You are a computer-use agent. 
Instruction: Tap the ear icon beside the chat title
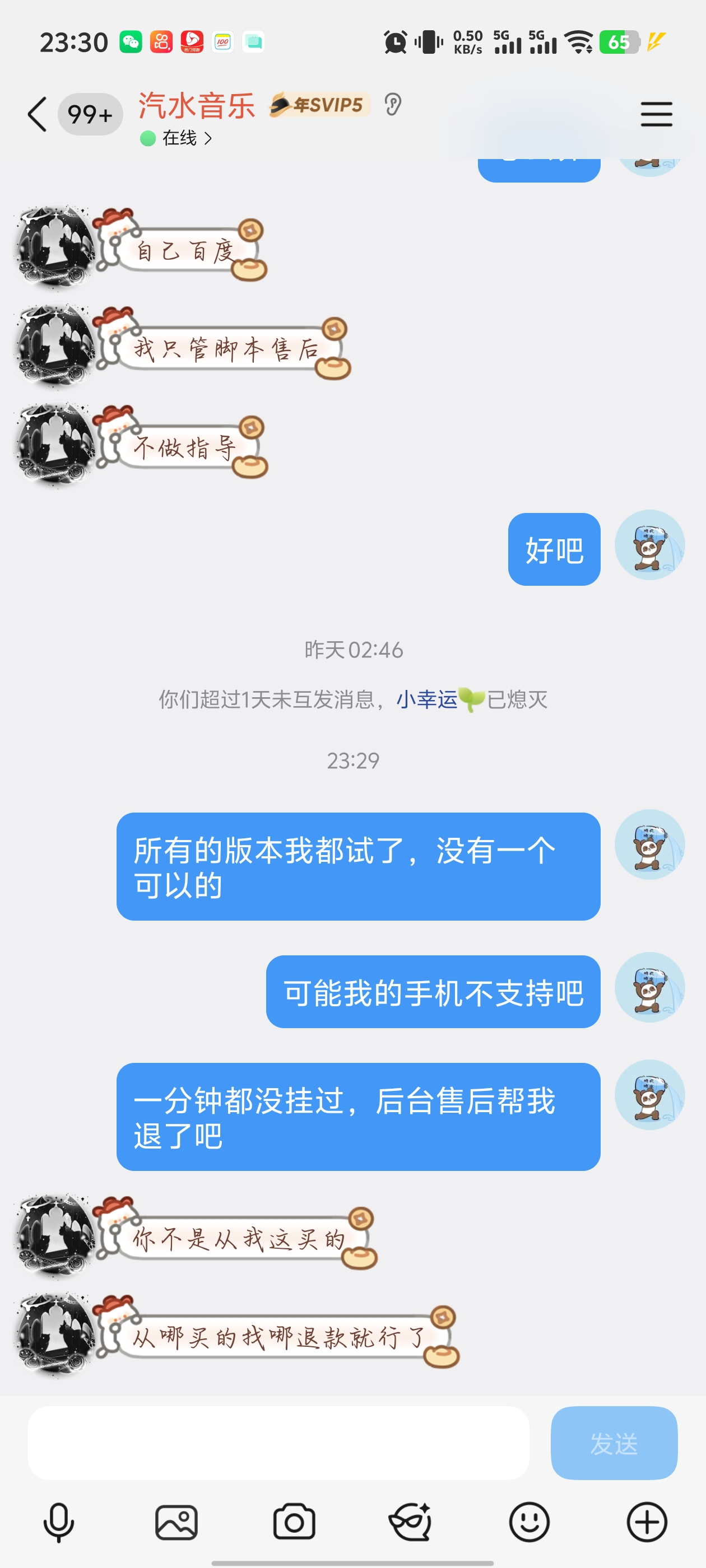click(393, 105)
